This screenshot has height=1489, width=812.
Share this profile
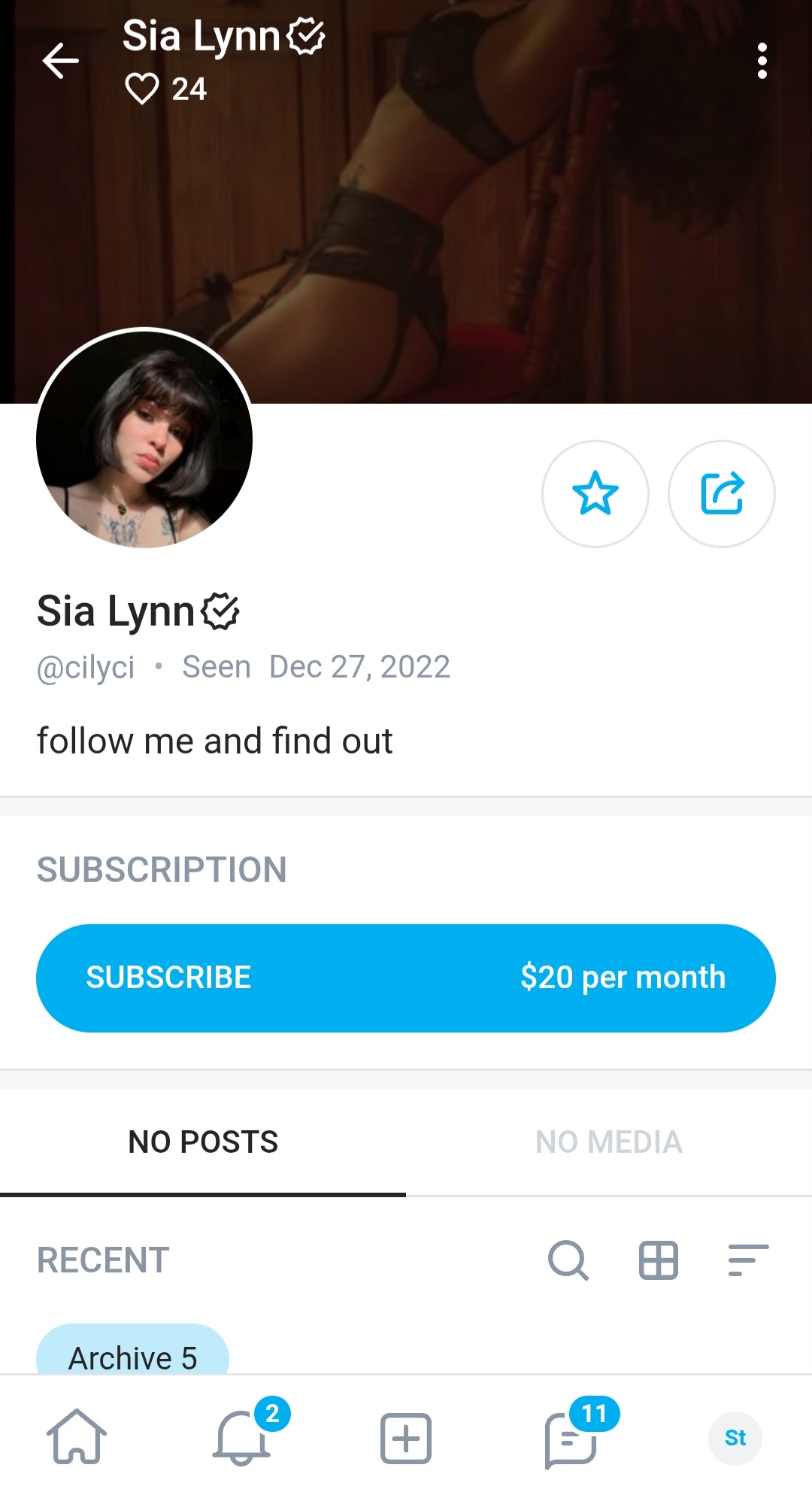coord(722,493)
